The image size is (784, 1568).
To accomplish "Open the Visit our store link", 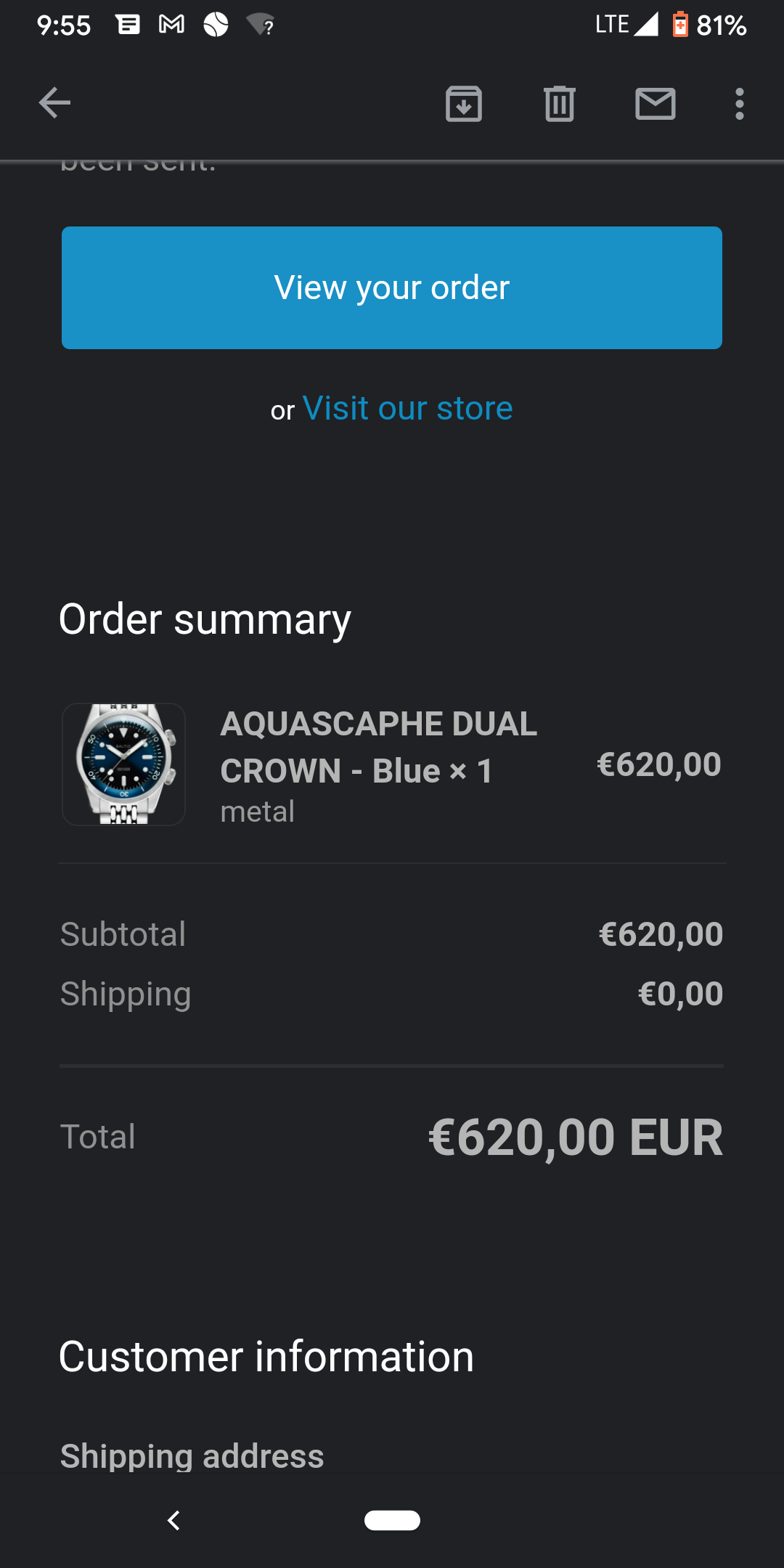I will [407, 409].
